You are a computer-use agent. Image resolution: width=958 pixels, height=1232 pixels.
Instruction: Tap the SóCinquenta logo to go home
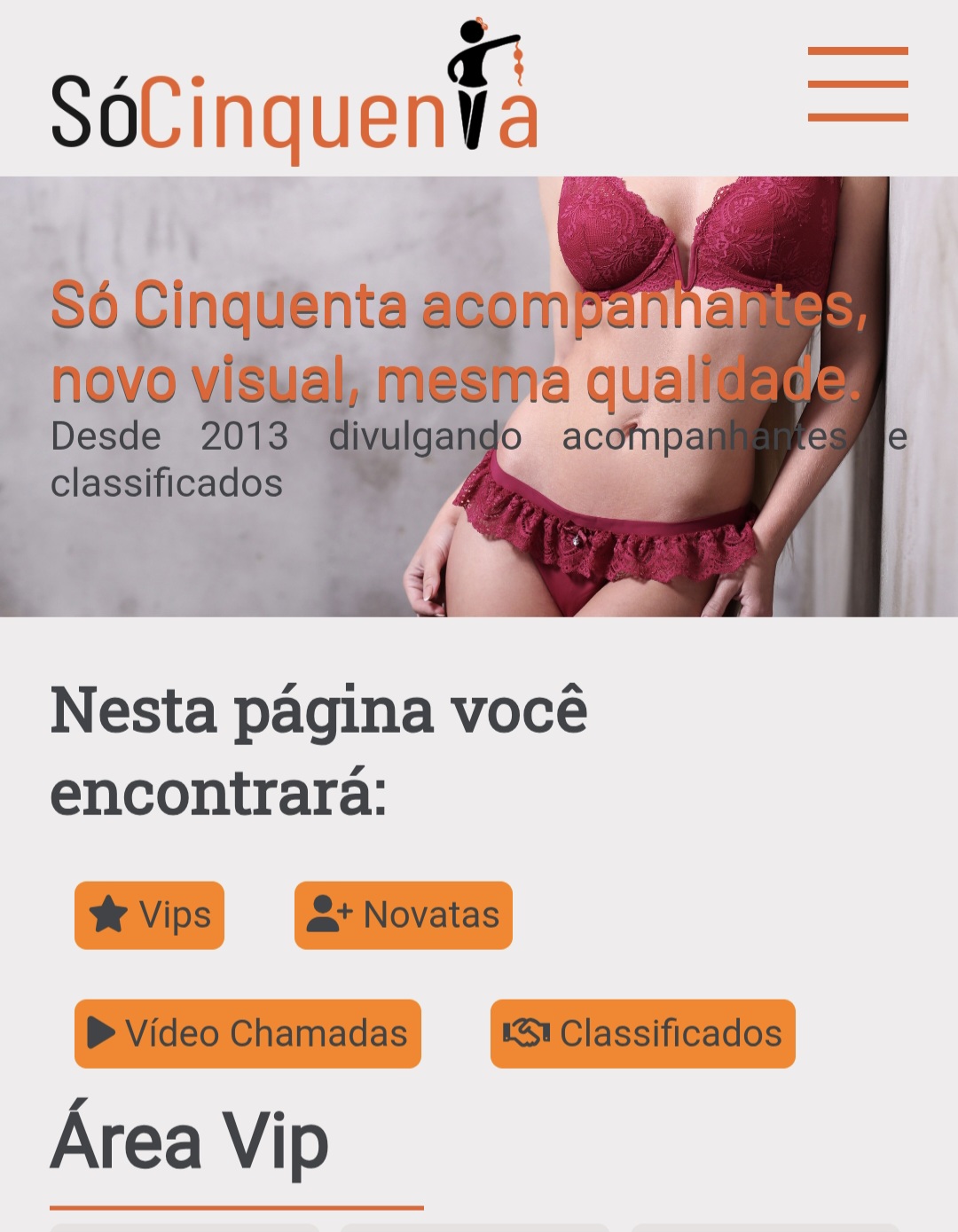click(x=294, y=98)
